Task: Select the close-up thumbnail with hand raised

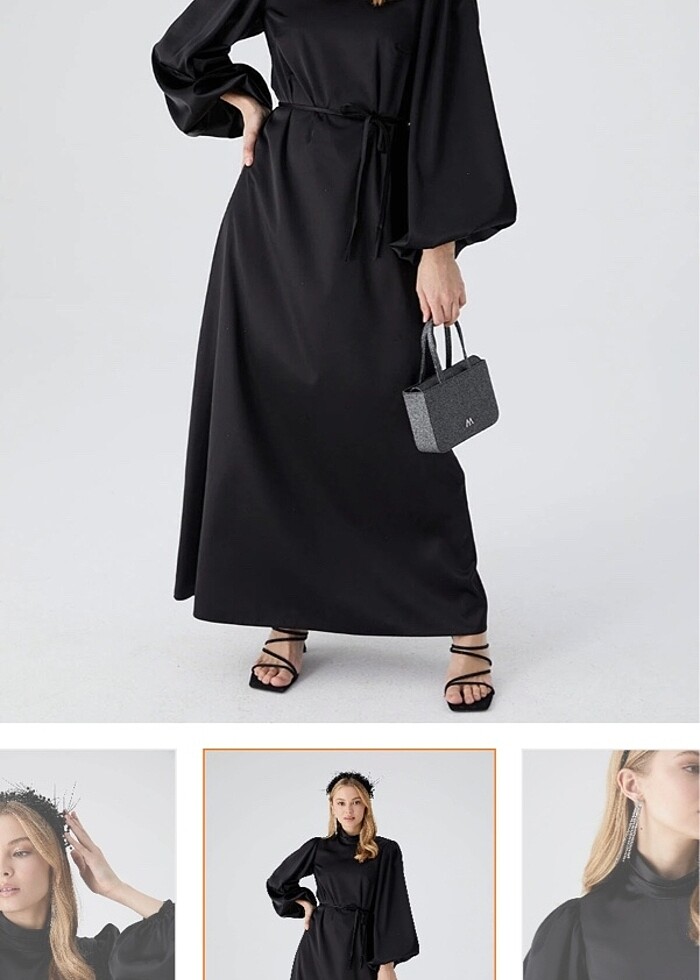Action: click(x=88, y=865)
